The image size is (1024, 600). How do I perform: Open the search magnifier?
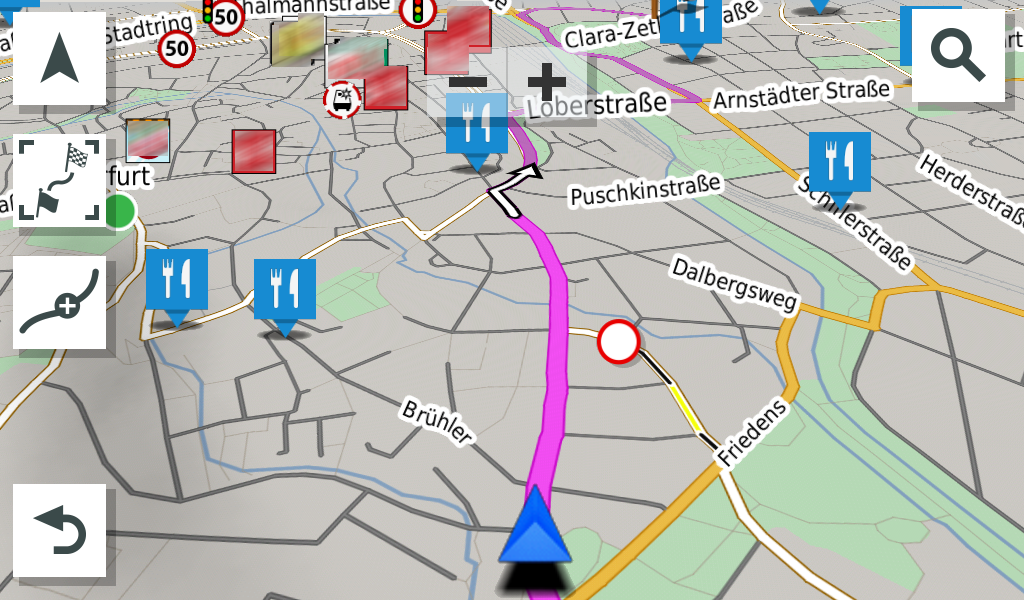[x=958, y=55]
